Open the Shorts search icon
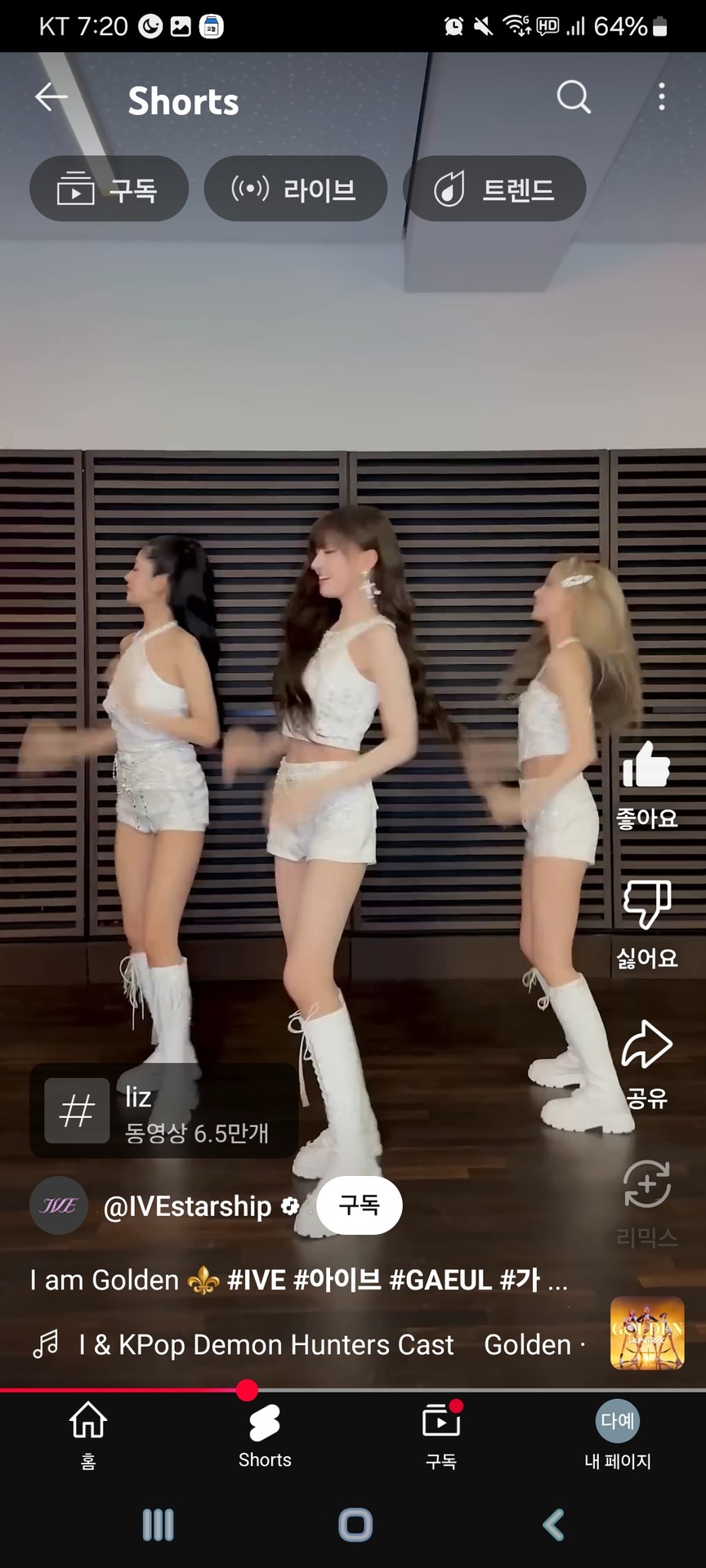Screen dimensions: 706x1568 point(574,97)
